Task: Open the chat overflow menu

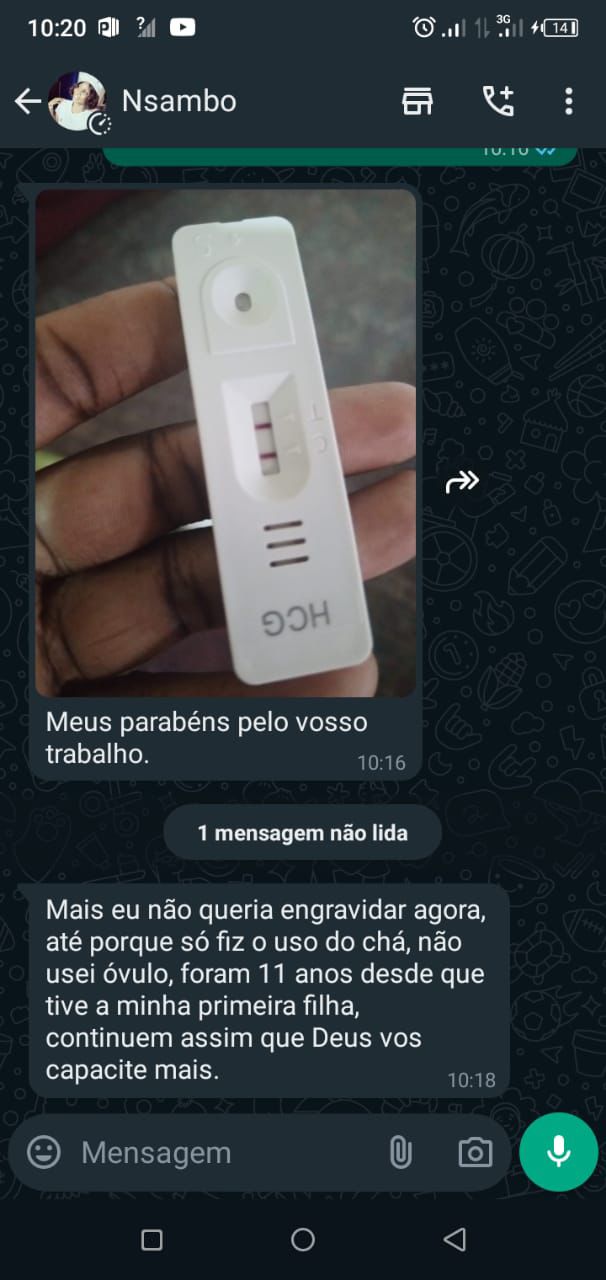Action: [x=568, y=101]
